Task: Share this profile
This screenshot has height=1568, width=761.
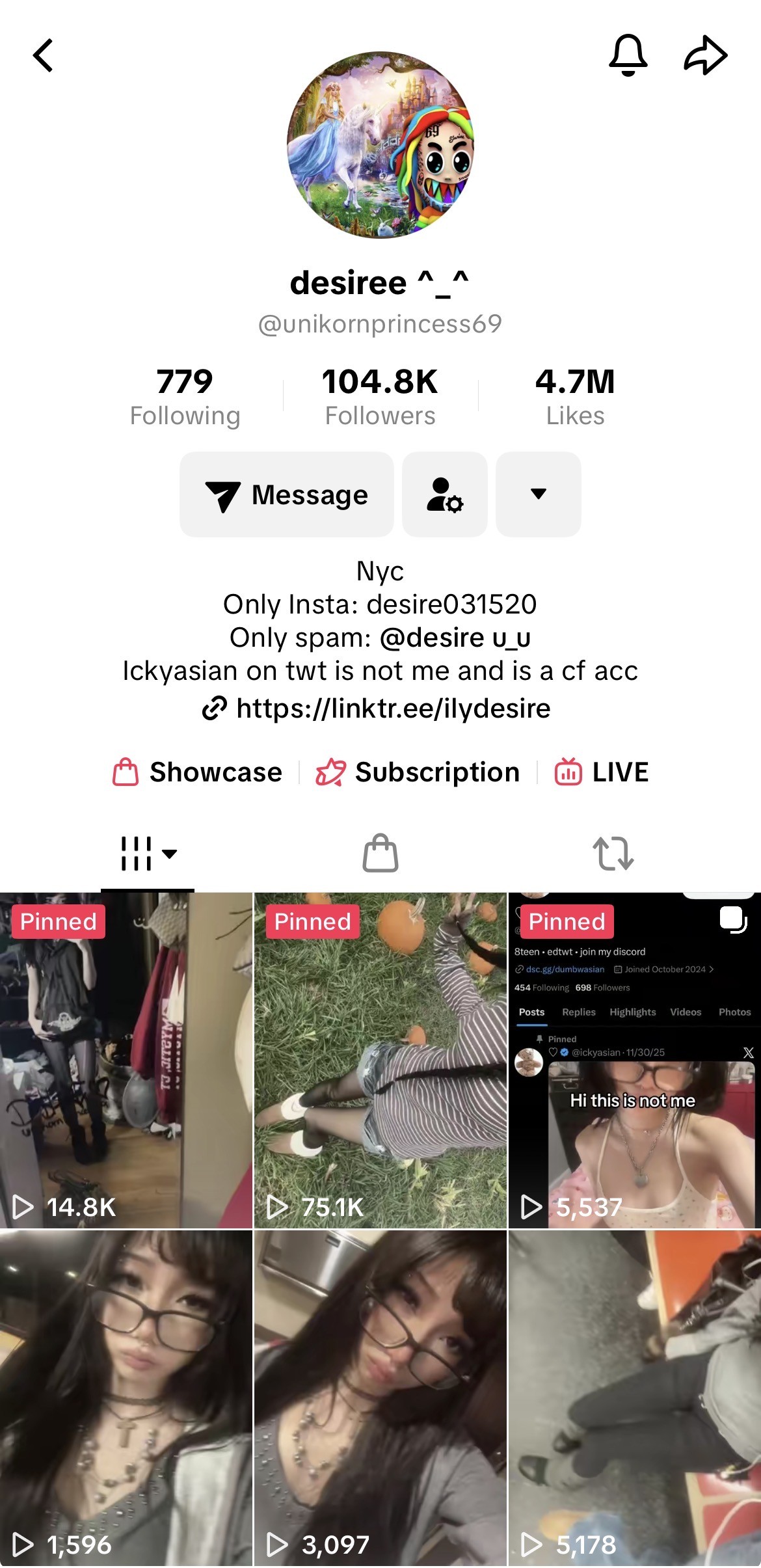Action: pyautogui.click(x=705, y=55)
